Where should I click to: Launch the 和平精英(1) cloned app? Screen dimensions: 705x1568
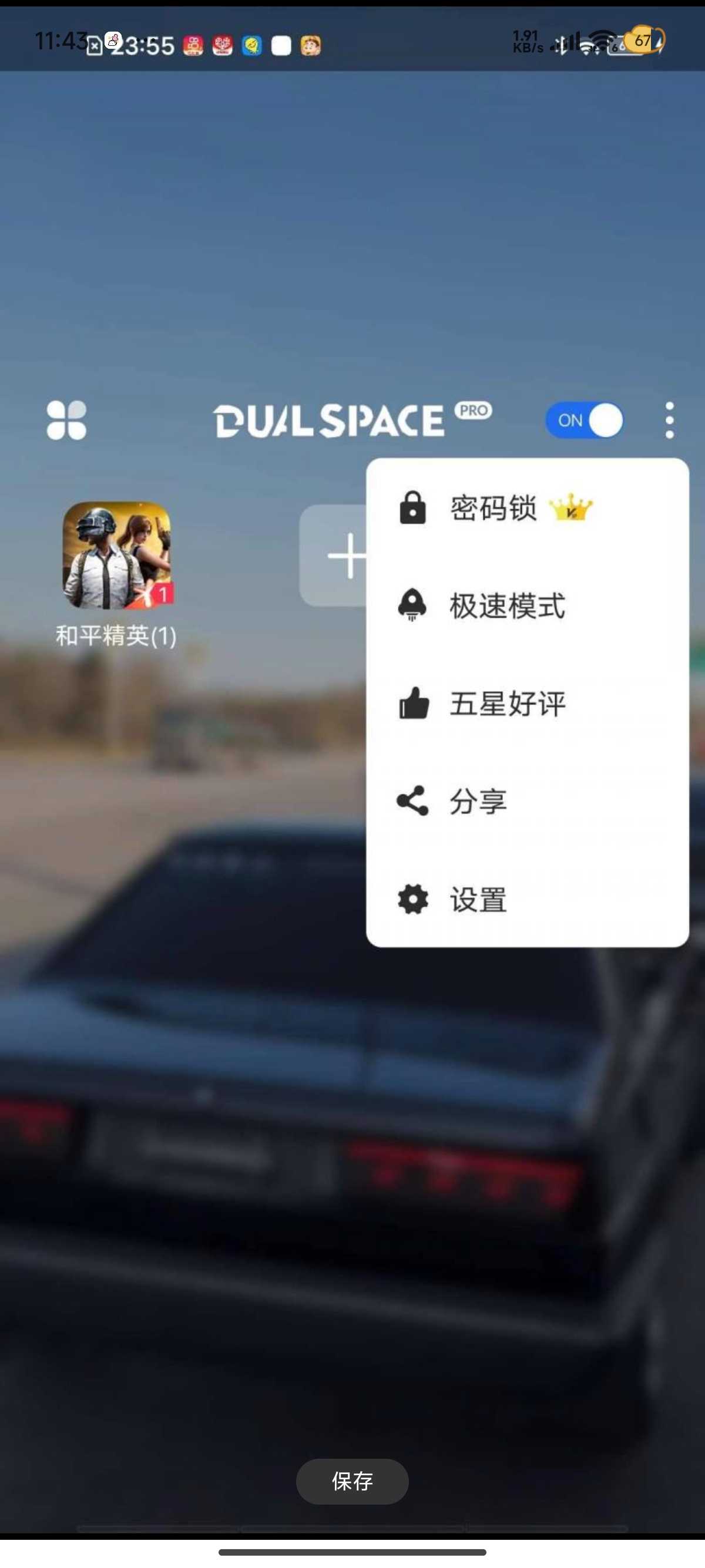(116, 555)
